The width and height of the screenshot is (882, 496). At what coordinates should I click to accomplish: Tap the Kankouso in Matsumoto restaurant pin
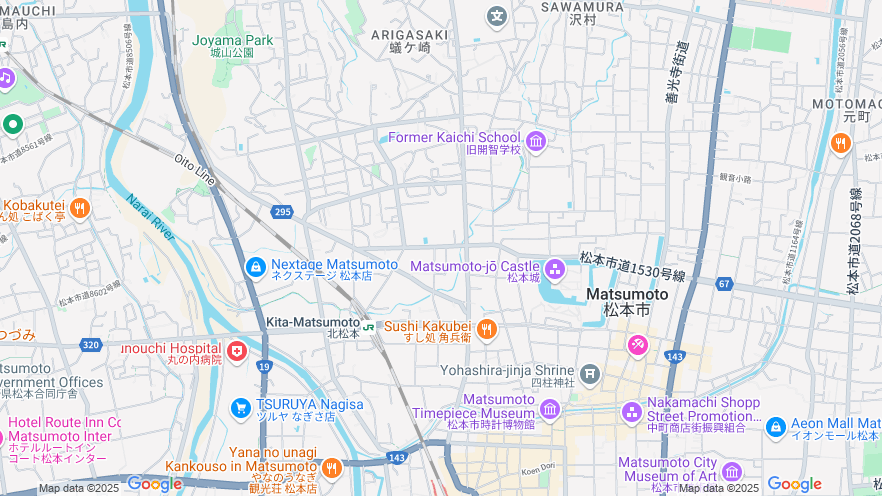click(x=332, y=467)
